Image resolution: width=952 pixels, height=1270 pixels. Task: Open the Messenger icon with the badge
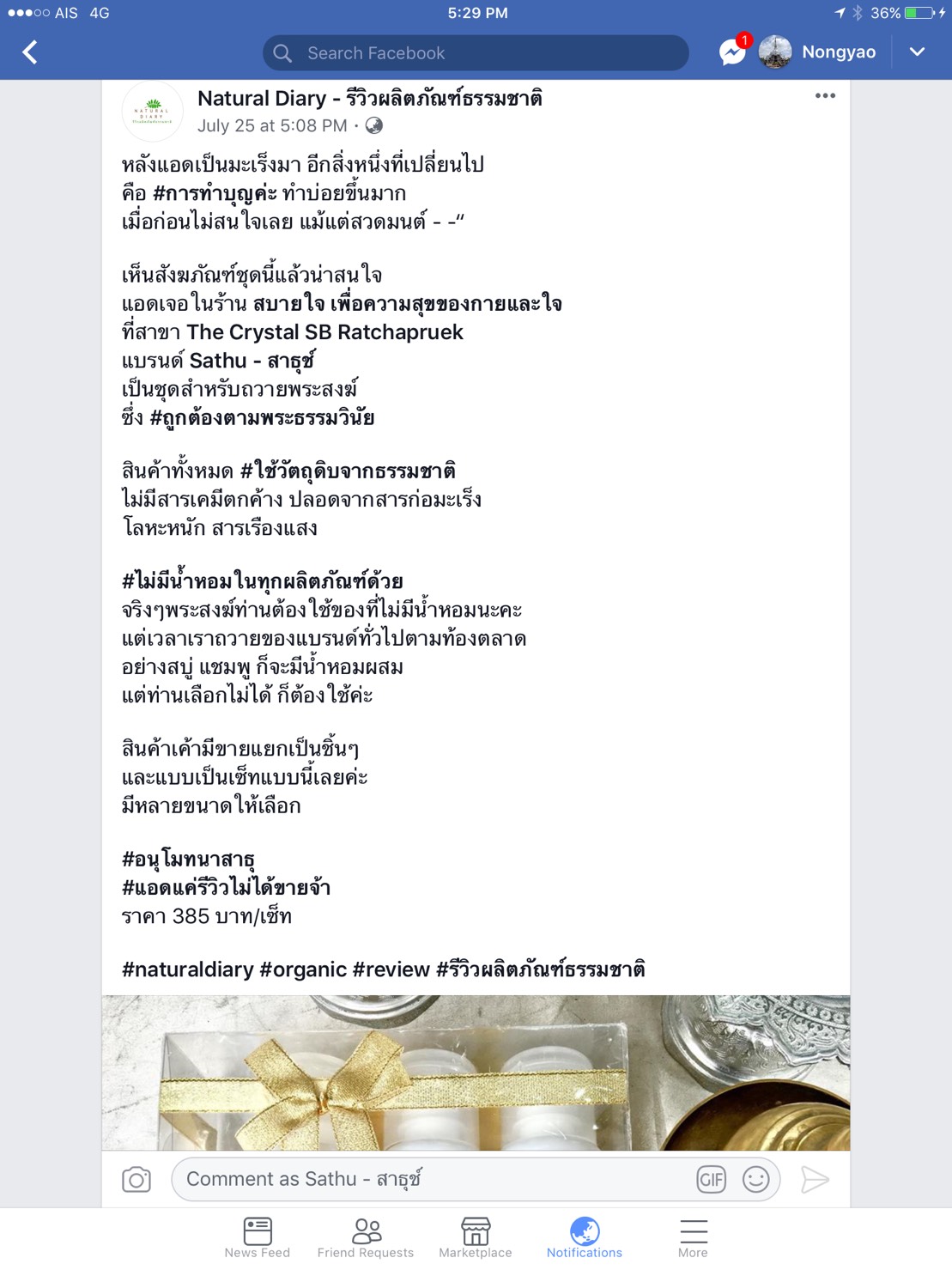pyautogui.click(x=732, y=52)
